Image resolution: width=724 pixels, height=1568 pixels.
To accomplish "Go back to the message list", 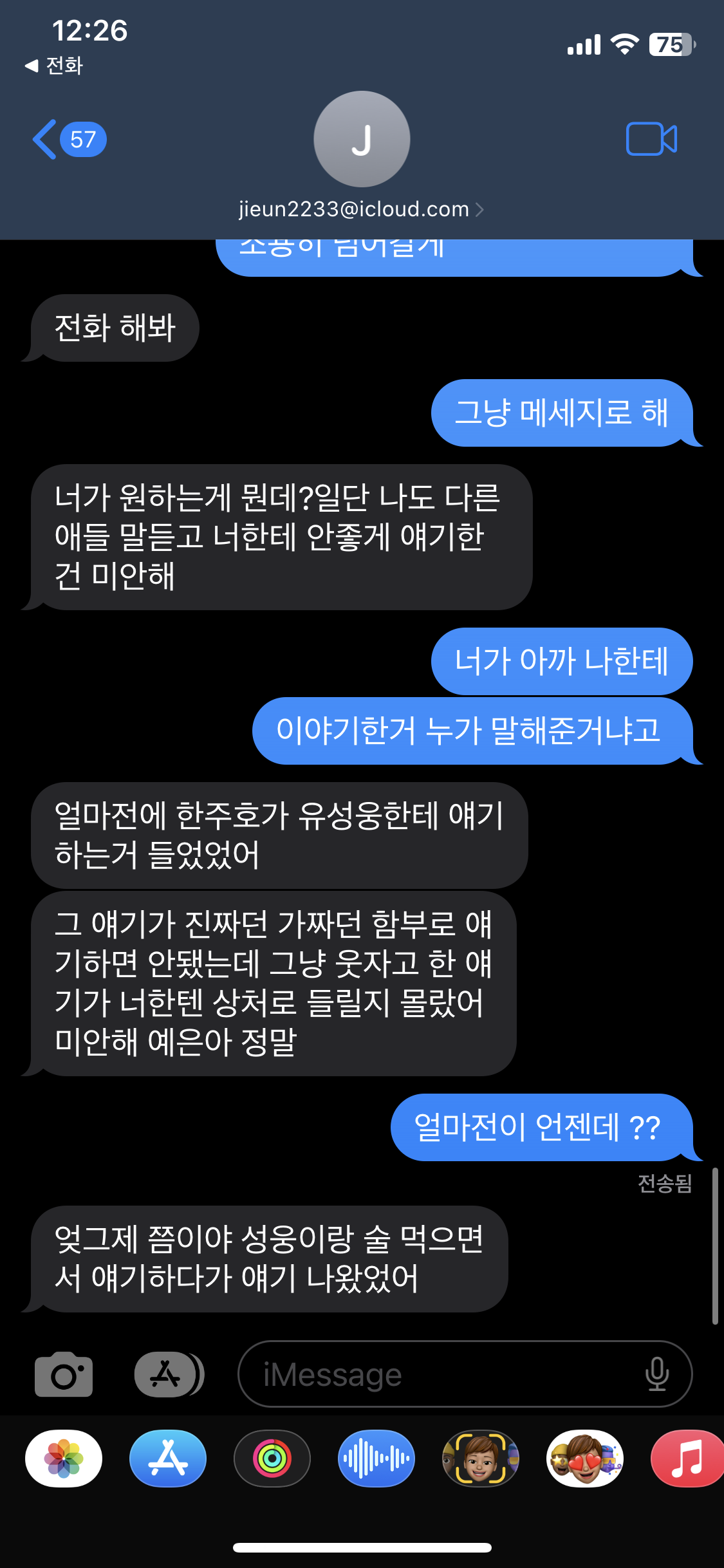I will coord(67,139).
